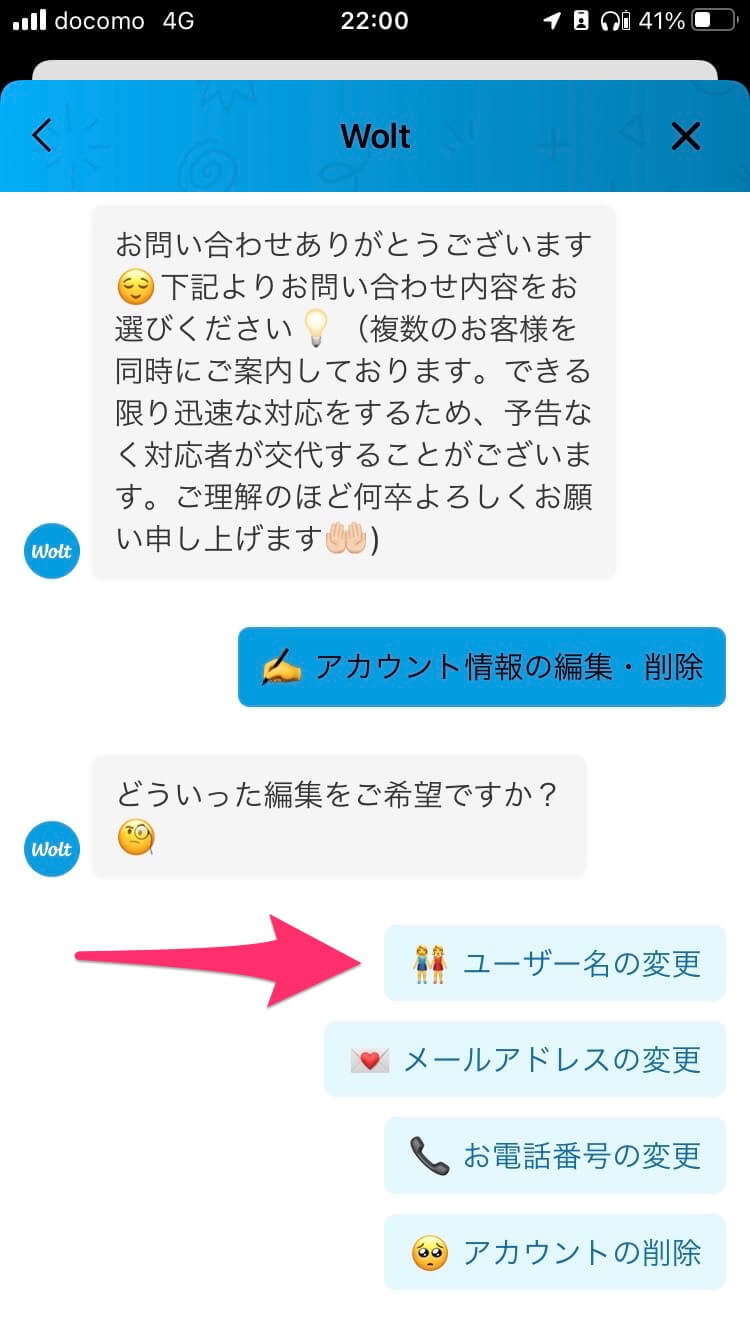
Task: Close the Wolt support chat
Action: pos(686,136)
